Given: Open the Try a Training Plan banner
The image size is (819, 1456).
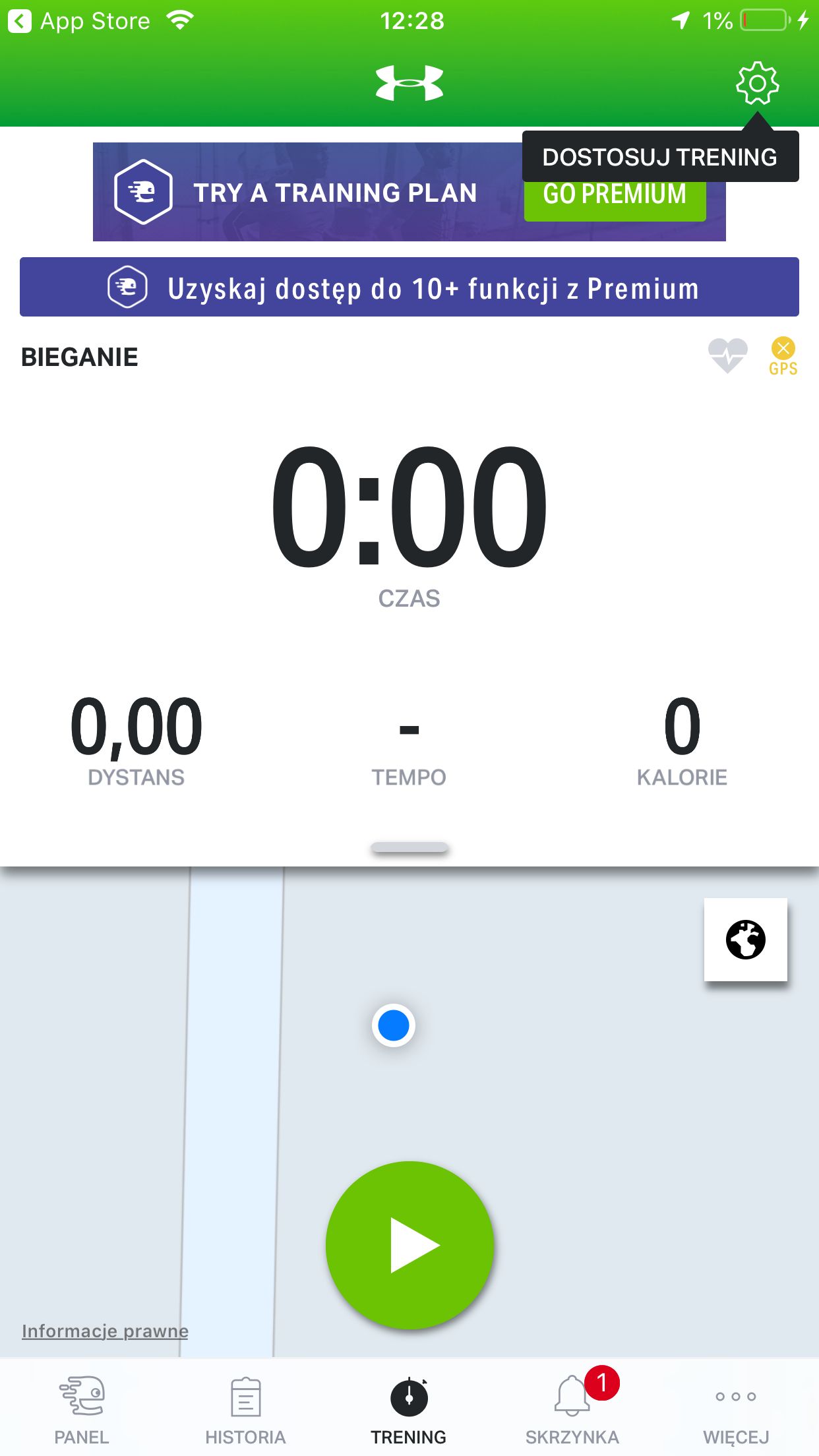Looking at the screenshot, I should (409, 192).
